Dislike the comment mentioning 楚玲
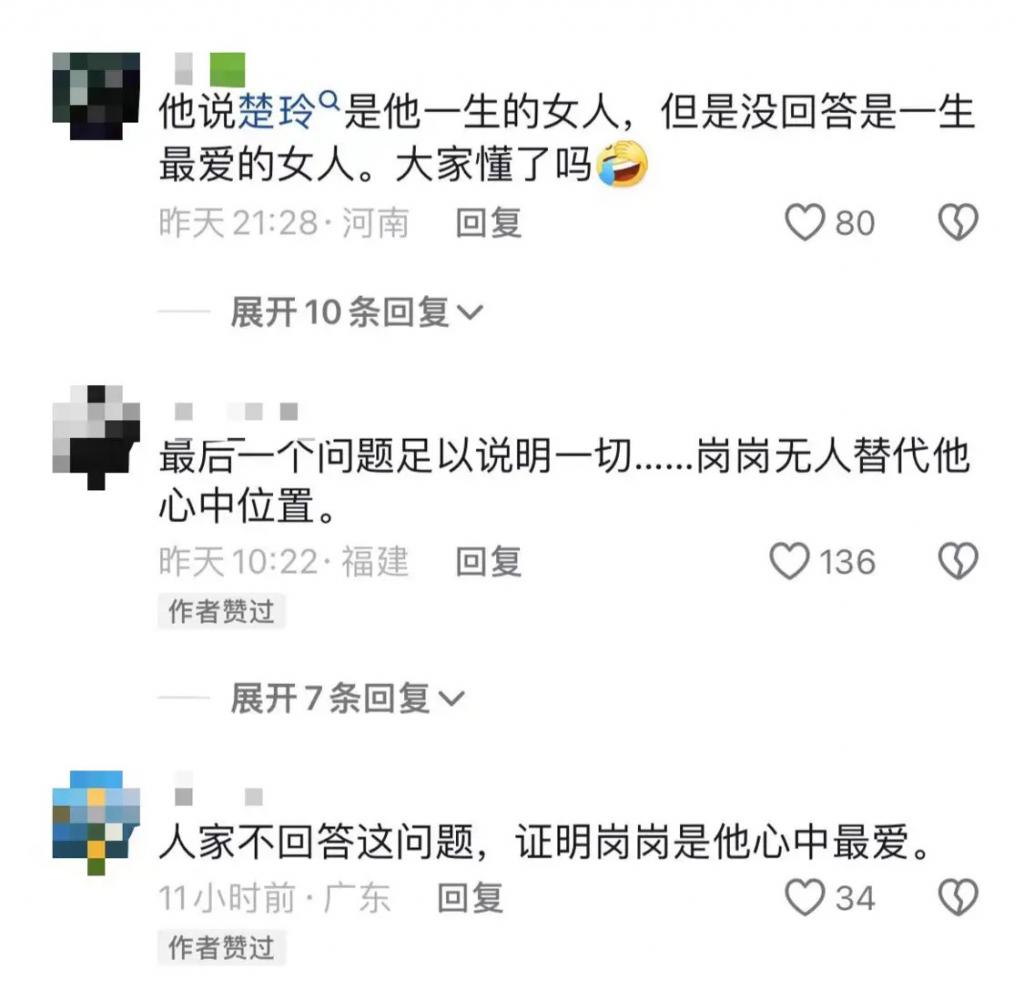Viewport: 1024px width, 1001px height. click(958, 222)
